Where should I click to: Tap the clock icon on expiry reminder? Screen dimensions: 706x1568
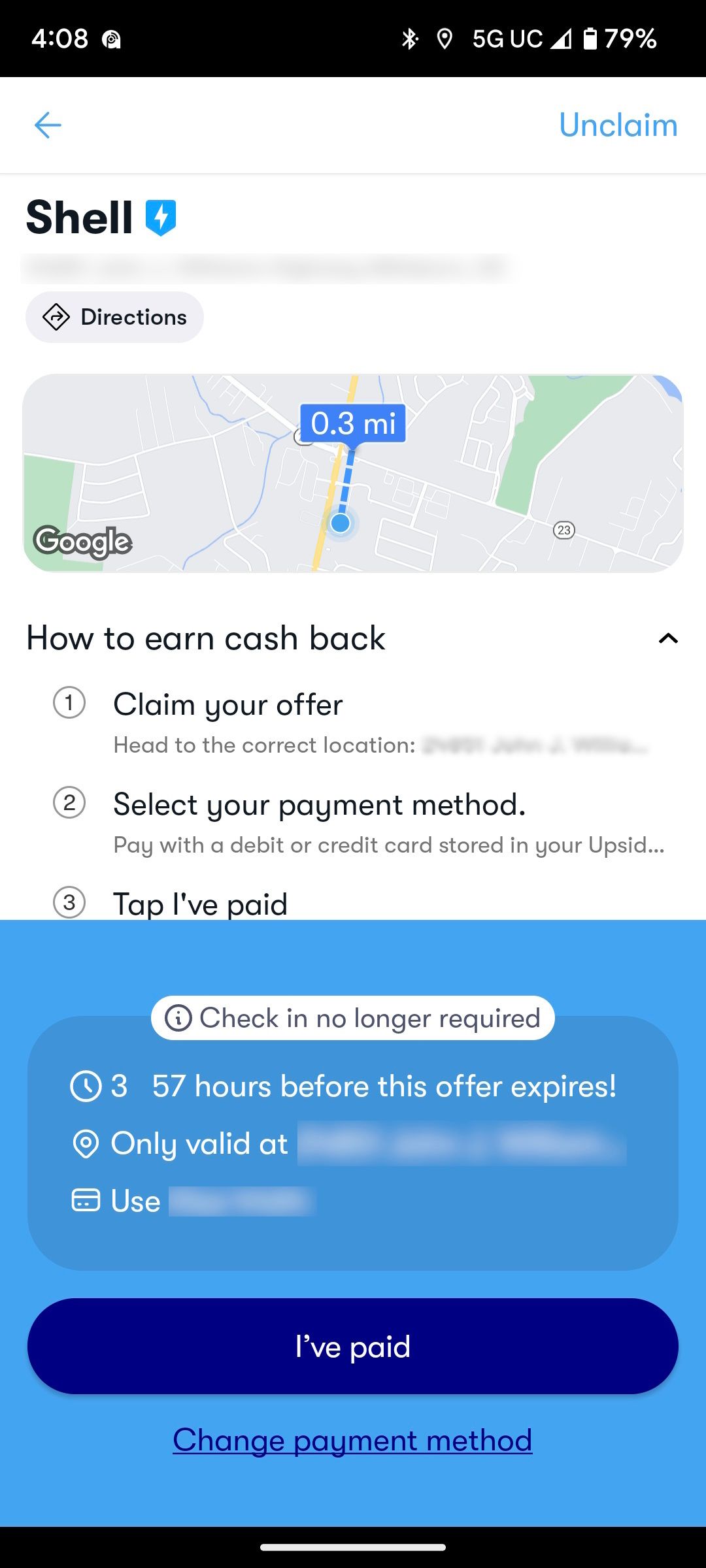pyautogui.click(x=85, y=1085)
